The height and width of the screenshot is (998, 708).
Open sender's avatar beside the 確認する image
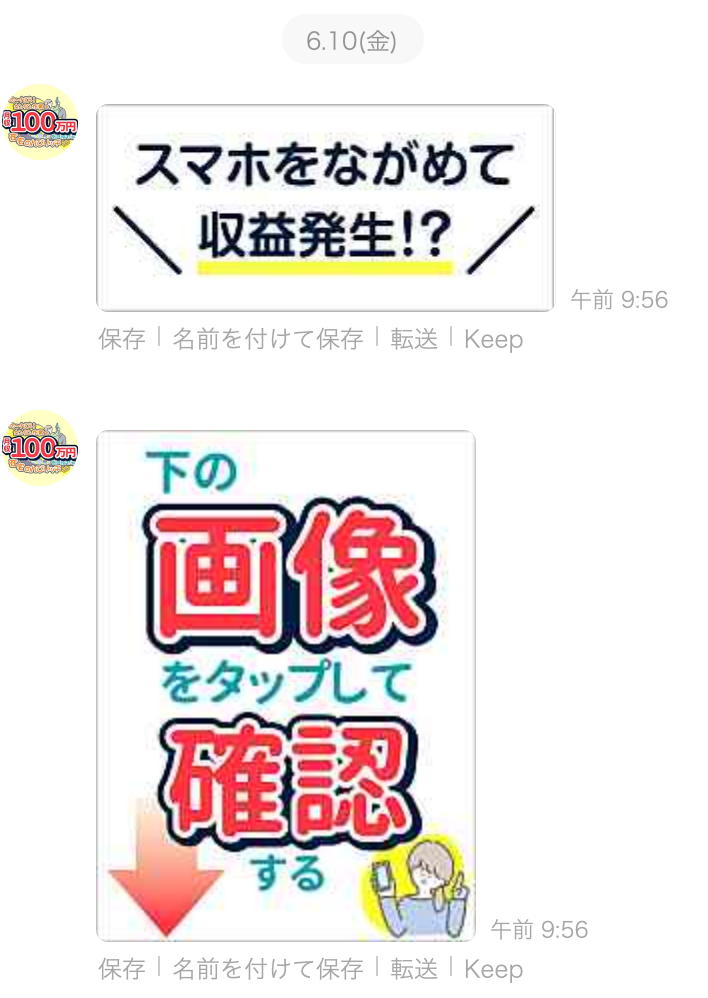(41, 448)
